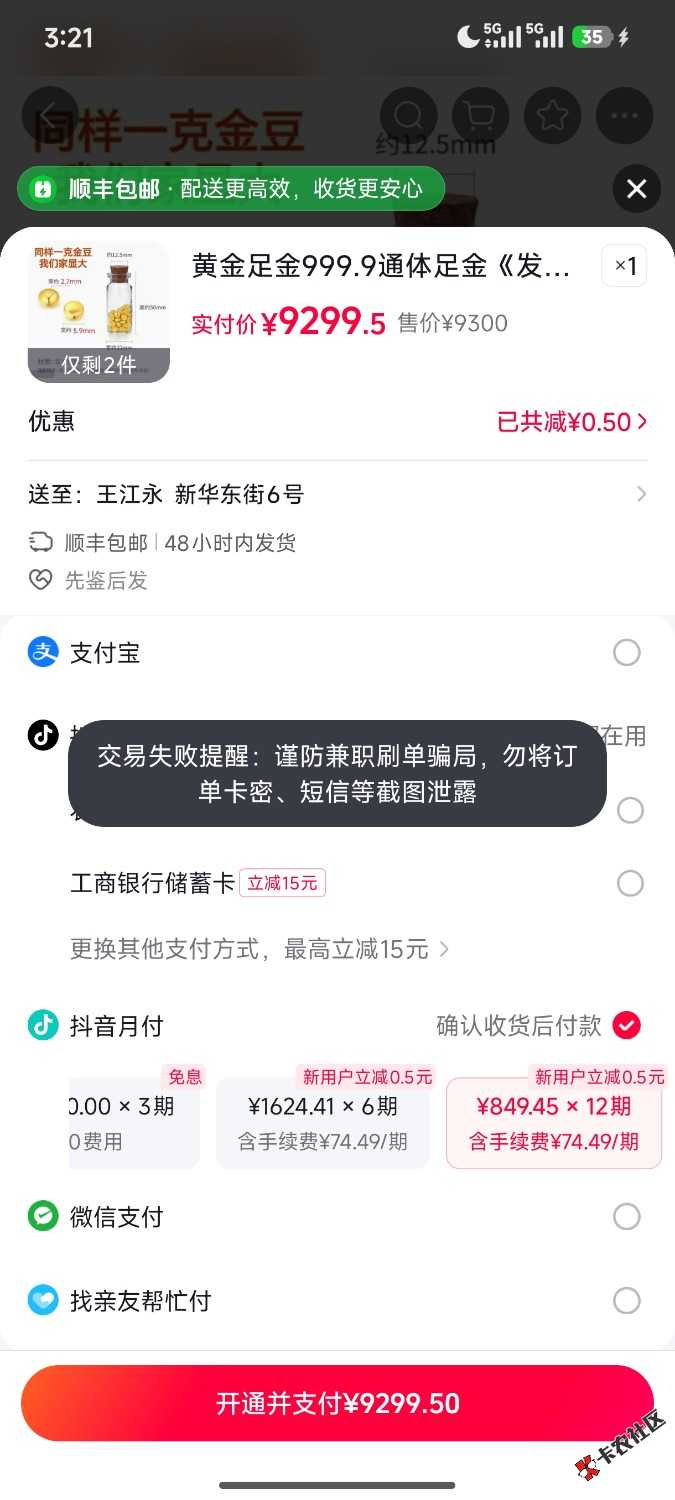Viewport: 675px width, 1500px height.
Task: Open the product thumbnail 仅剩2件
Action: (x=99, y=312)
